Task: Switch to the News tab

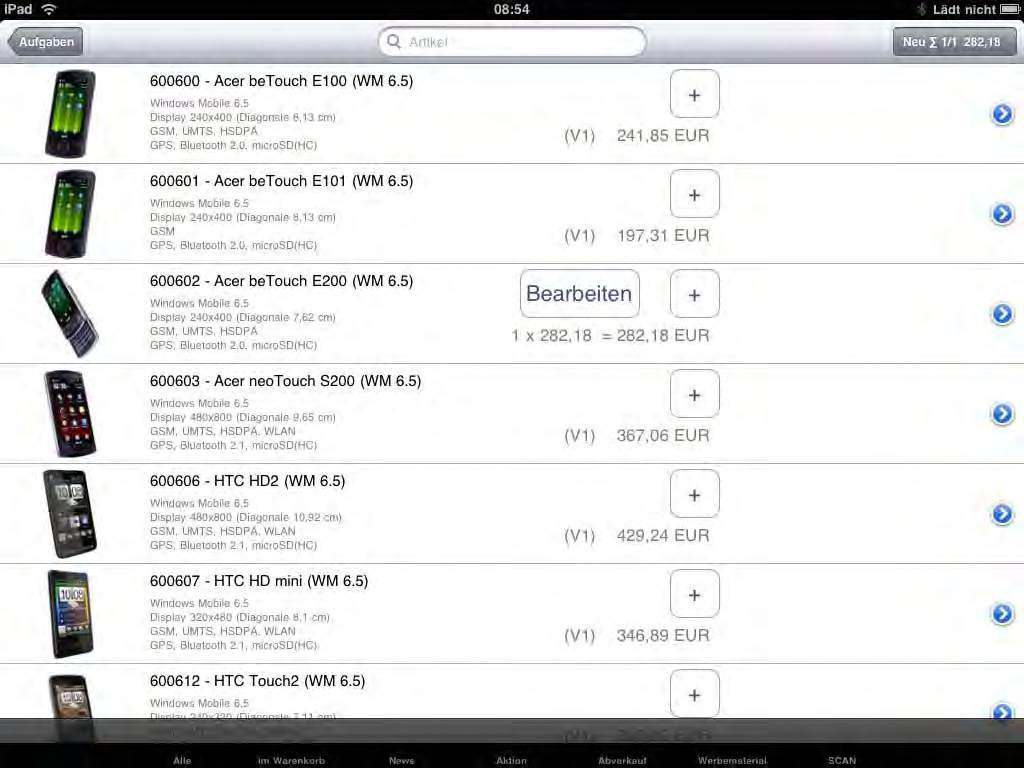Action: [402, 758]
